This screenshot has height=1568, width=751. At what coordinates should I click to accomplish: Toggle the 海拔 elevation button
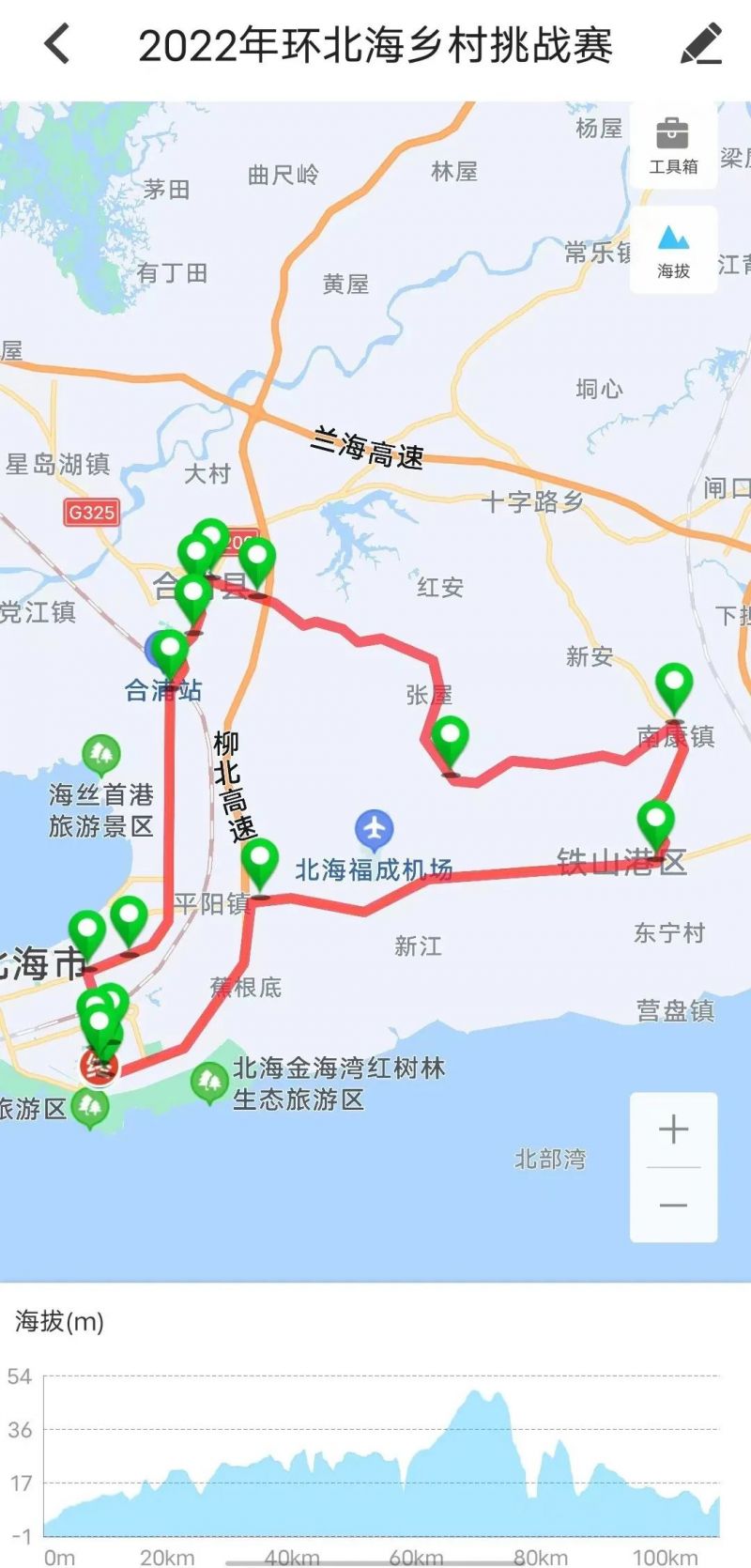pos(673,251)
